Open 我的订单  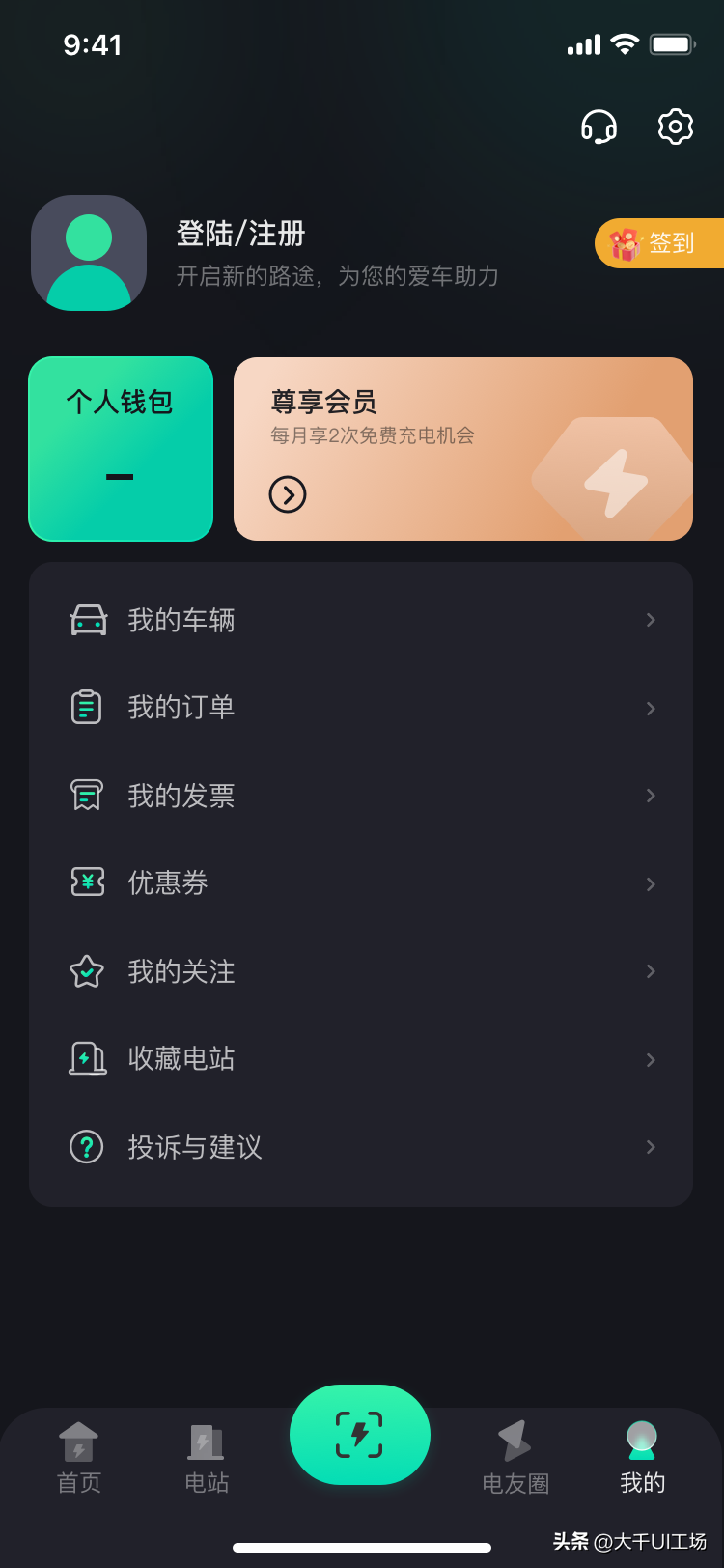[x=361, y=708]
